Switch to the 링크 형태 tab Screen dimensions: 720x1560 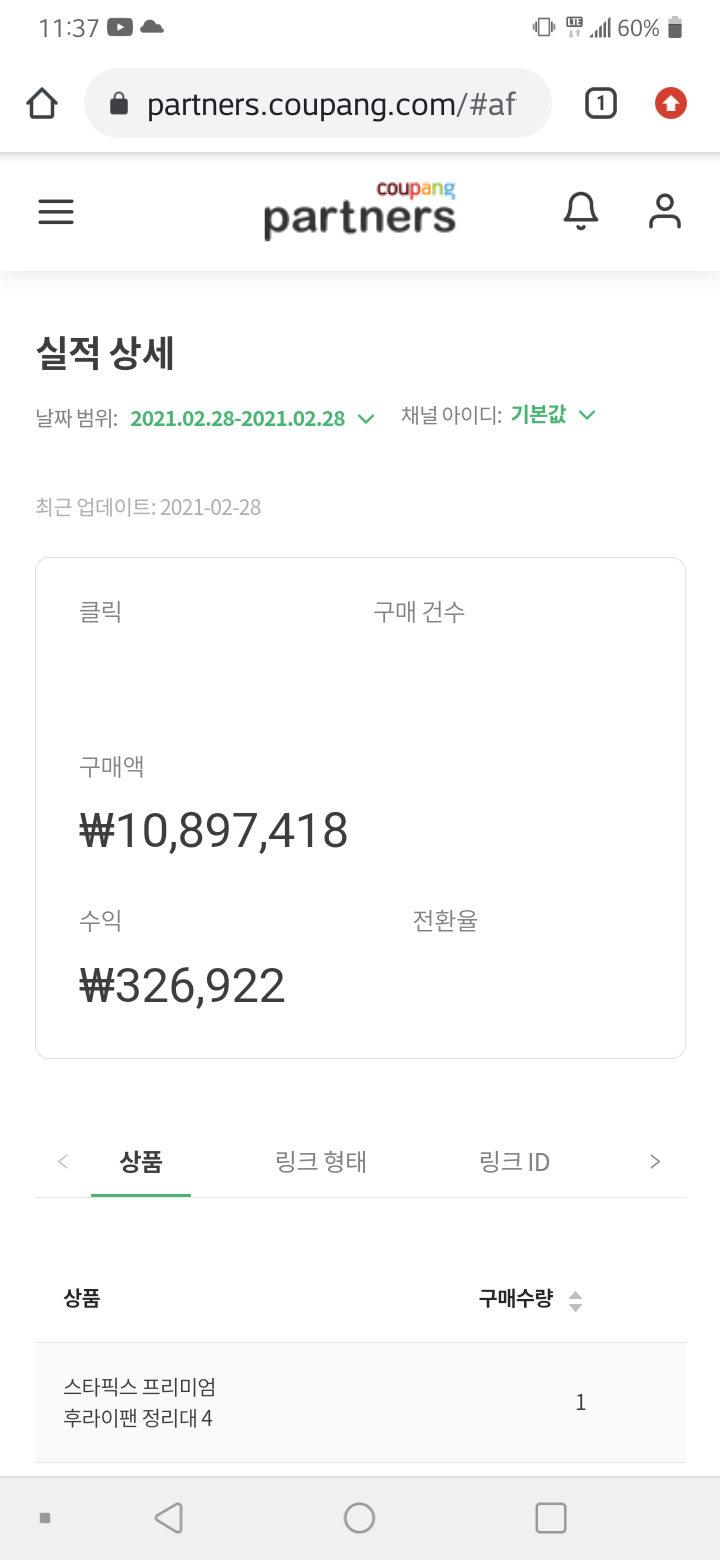pyautogui.click(x=321, y=1162)
